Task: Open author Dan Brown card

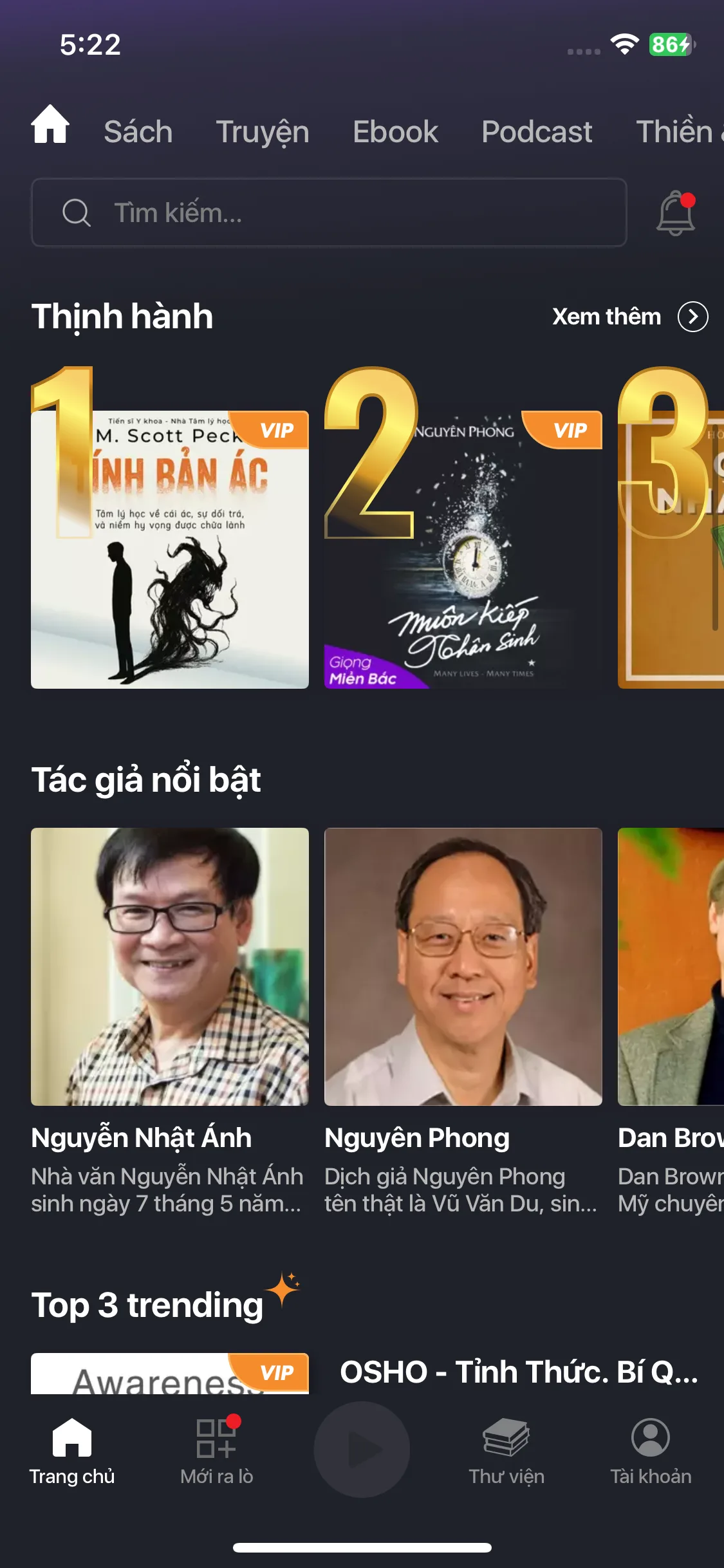Action: [x=671, y=967]
